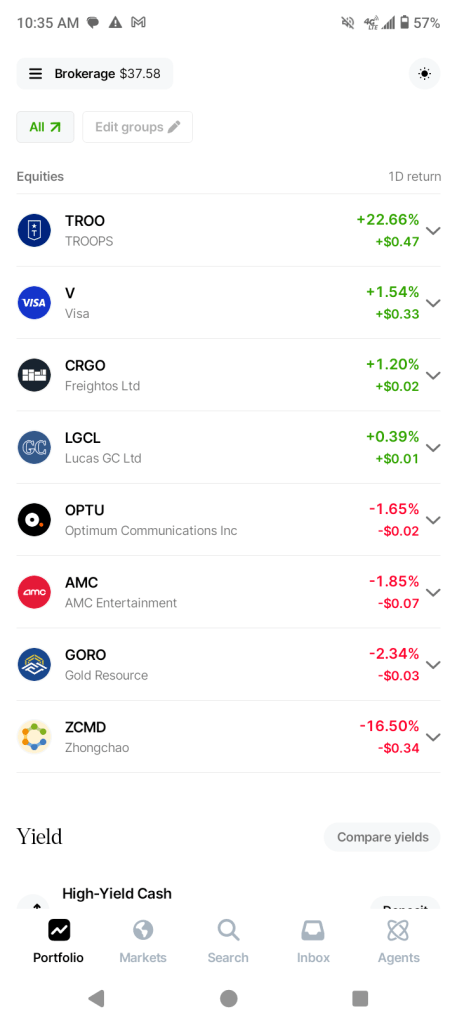The image size is (457, 1023).
Task: Open the GORO Gold Resource holding
Action: click(x=228, y=665)
